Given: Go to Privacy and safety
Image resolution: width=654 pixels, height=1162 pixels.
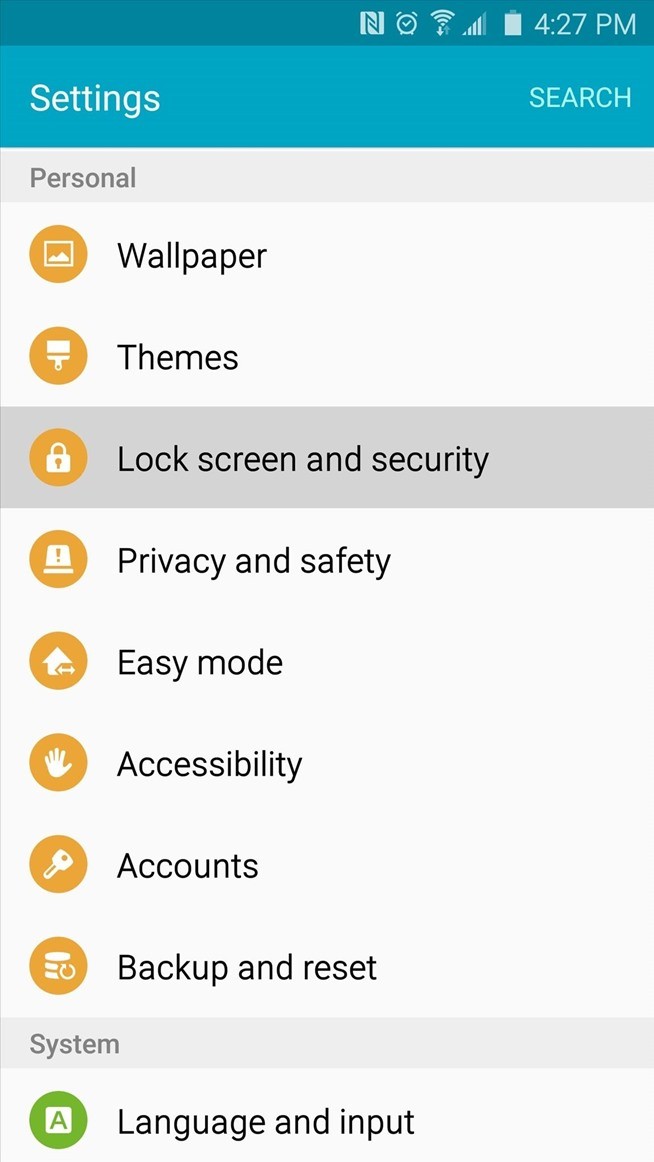Looking at the screenshot, I should pos(254,561).
